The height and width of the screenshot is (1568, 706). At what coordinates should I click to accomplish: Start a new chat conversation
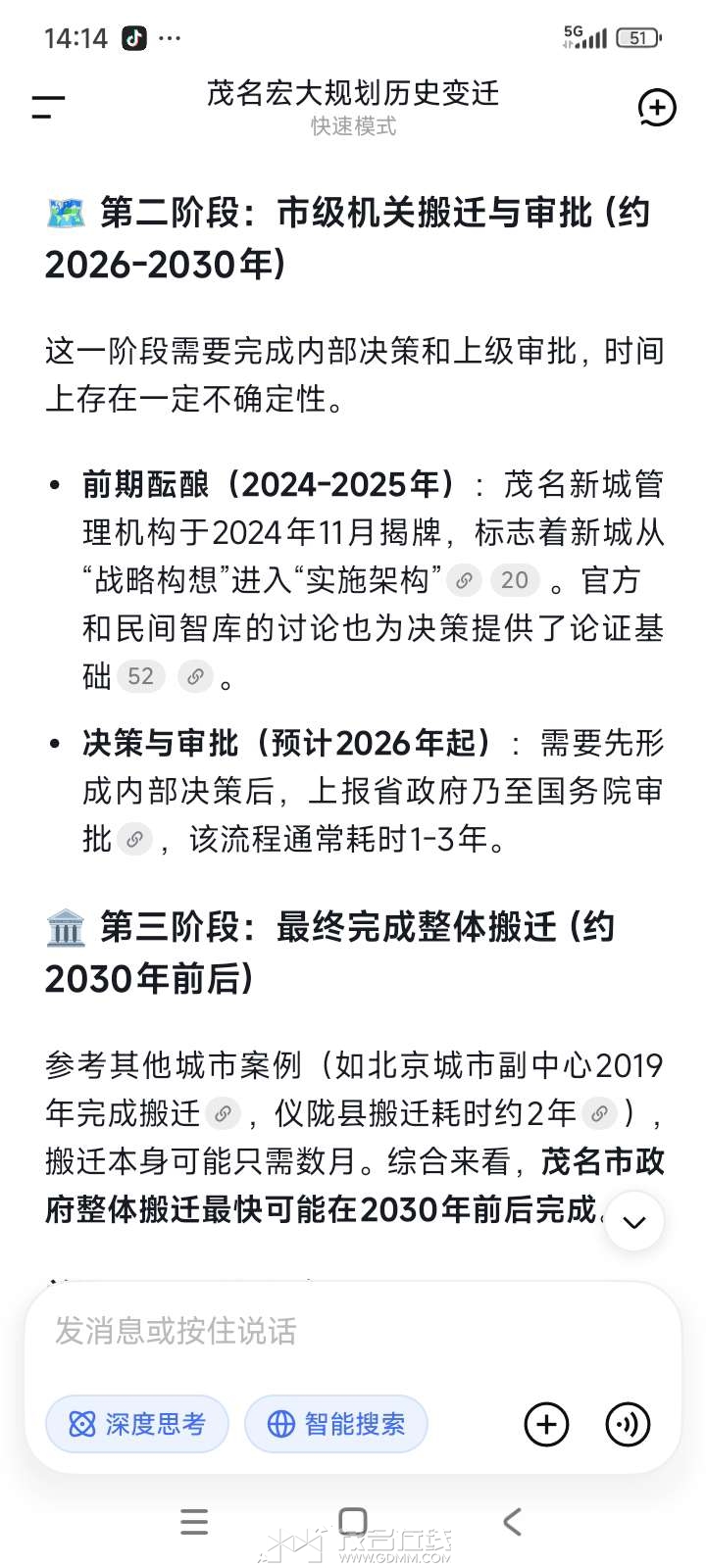[656, 107]
